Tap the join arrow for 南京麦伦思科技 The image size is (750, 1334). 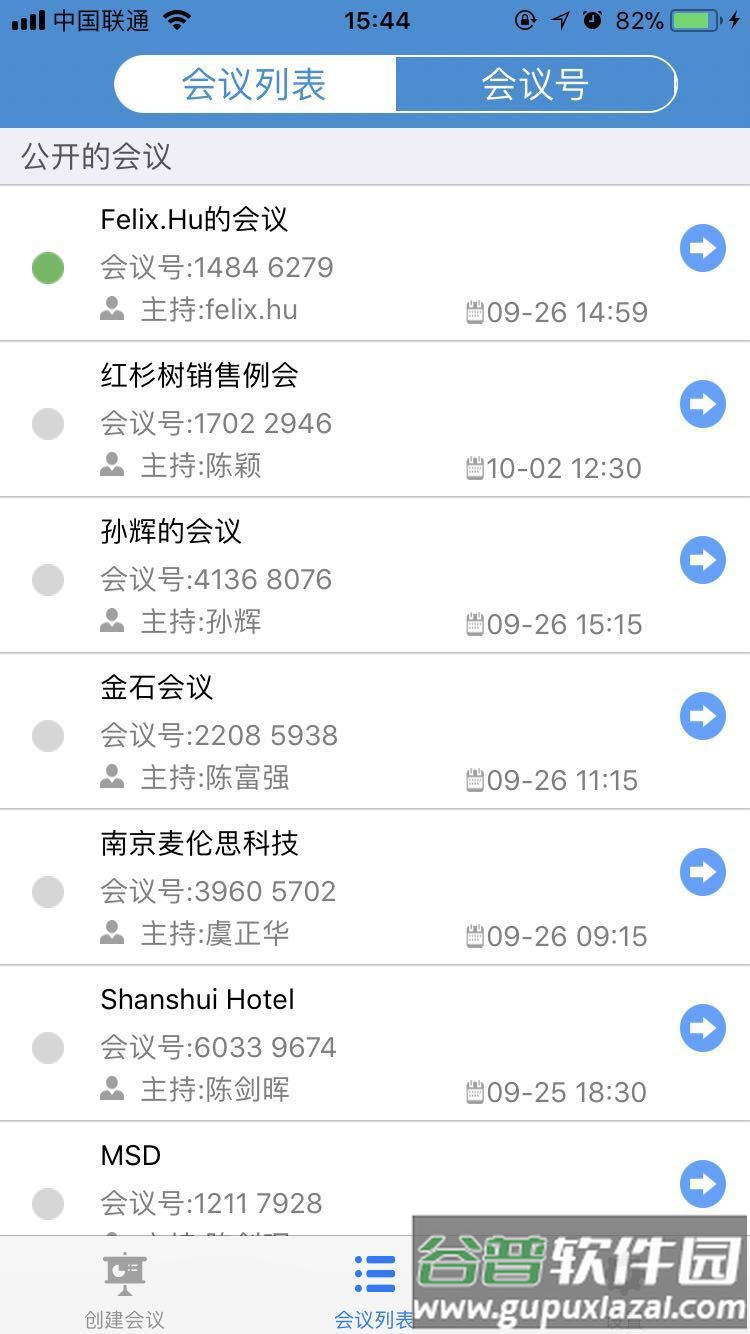pos(703,872)
